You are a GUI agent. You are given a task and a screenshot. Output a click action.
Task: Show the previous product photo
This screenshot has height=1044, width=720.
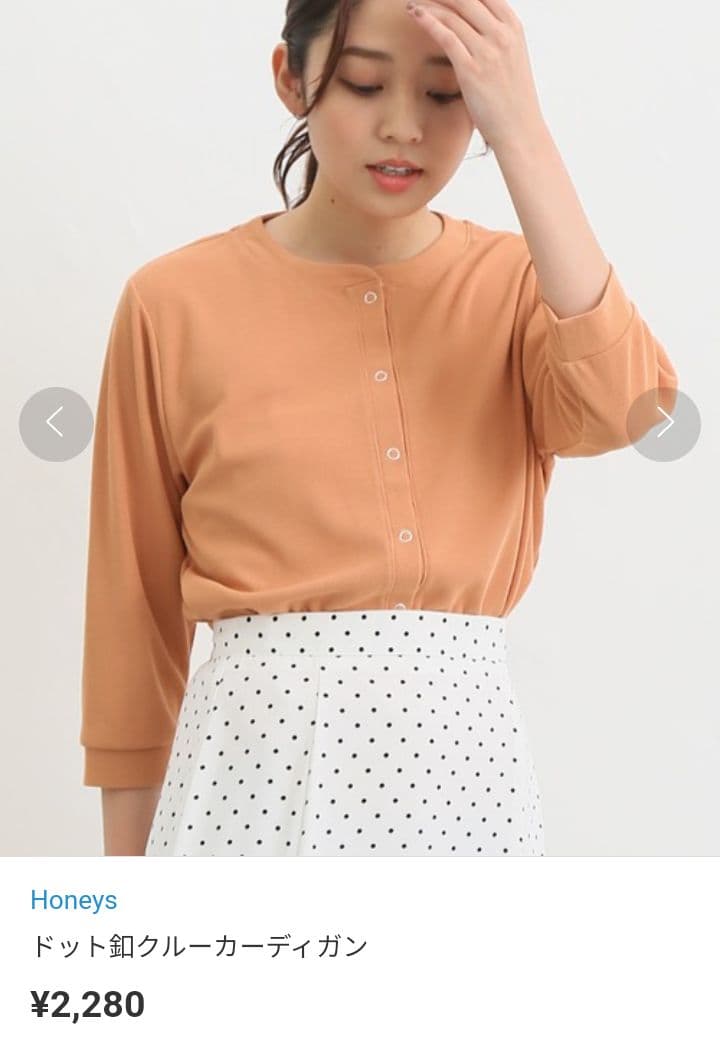pos(56,424)
